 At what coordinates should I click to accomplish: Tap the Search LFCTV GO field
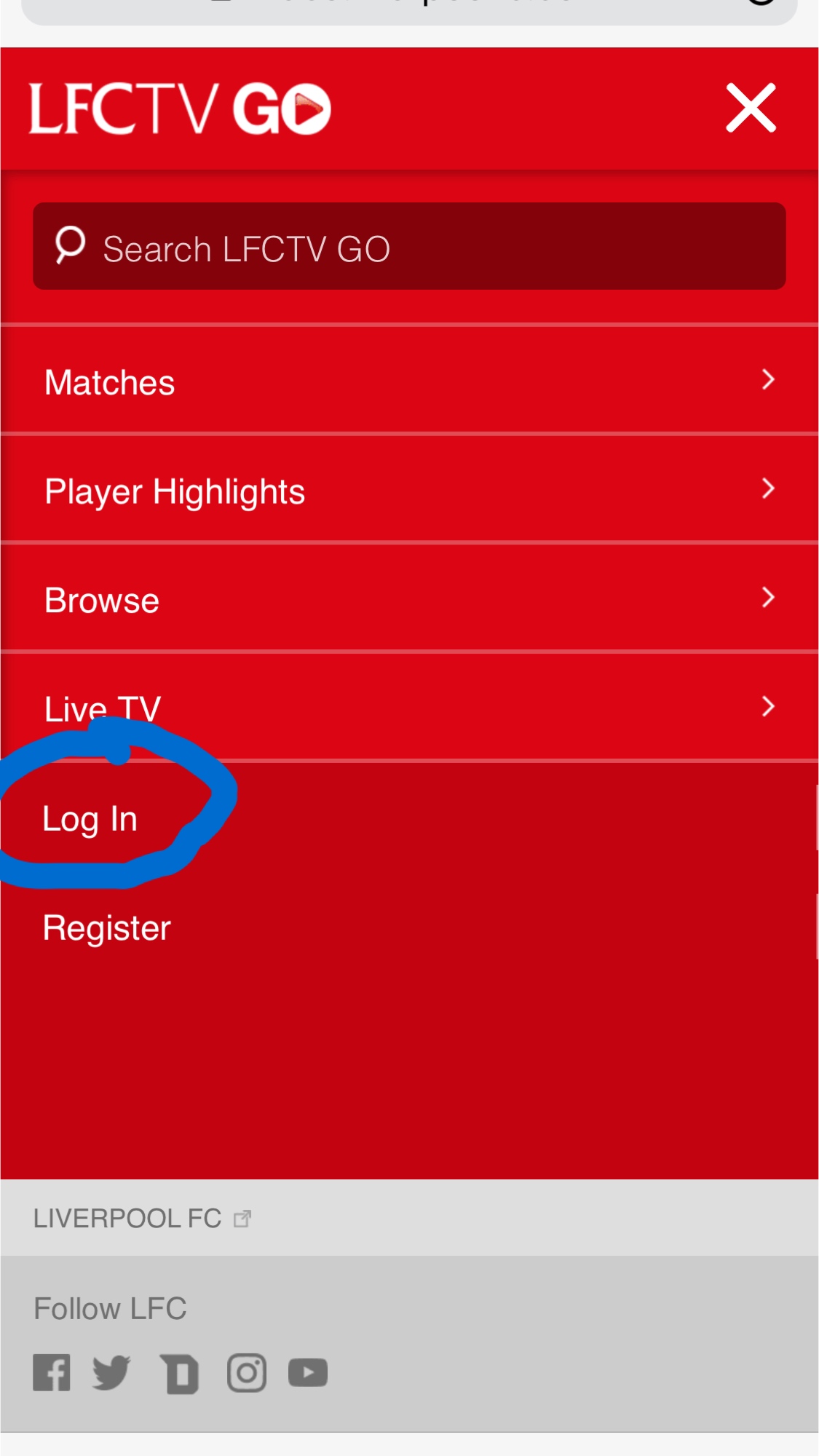(x=409, y=248)
